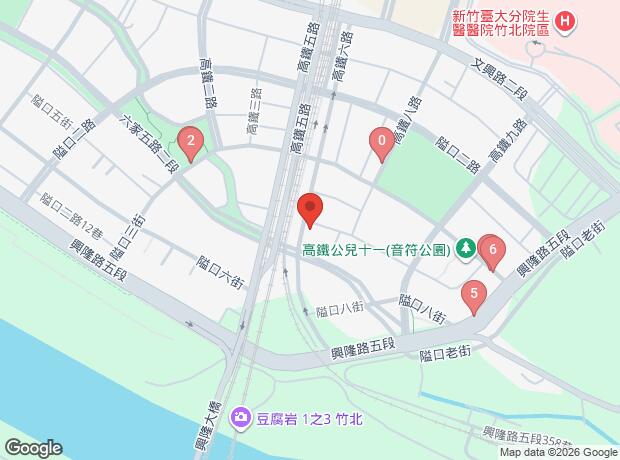Open 高鐵公兒十一(音符公園) park place icon
This screenshot has width=620, height=460.
click(466, 247)
